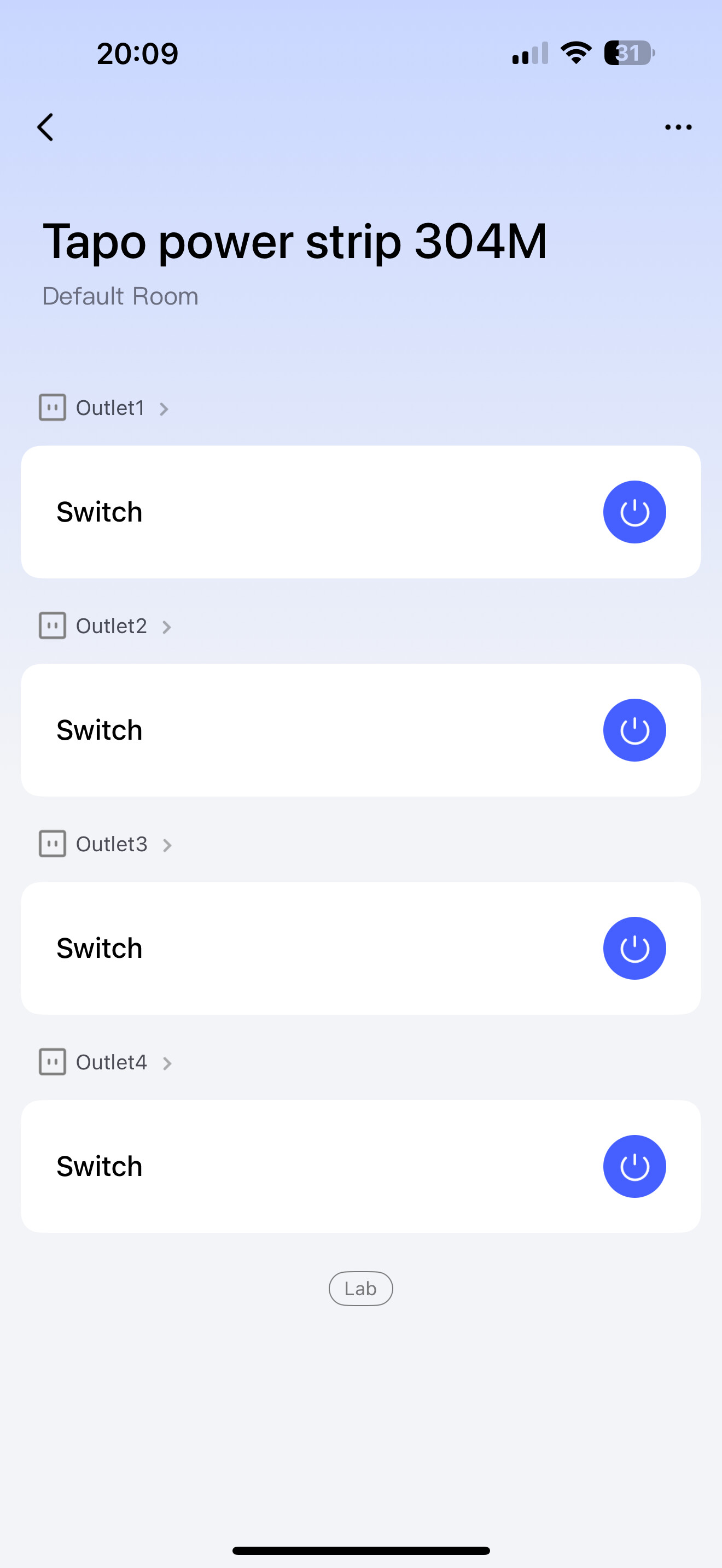The image size is (722, 1568).
Task: Open Outlet4 details
Action: pos(112,1062)
